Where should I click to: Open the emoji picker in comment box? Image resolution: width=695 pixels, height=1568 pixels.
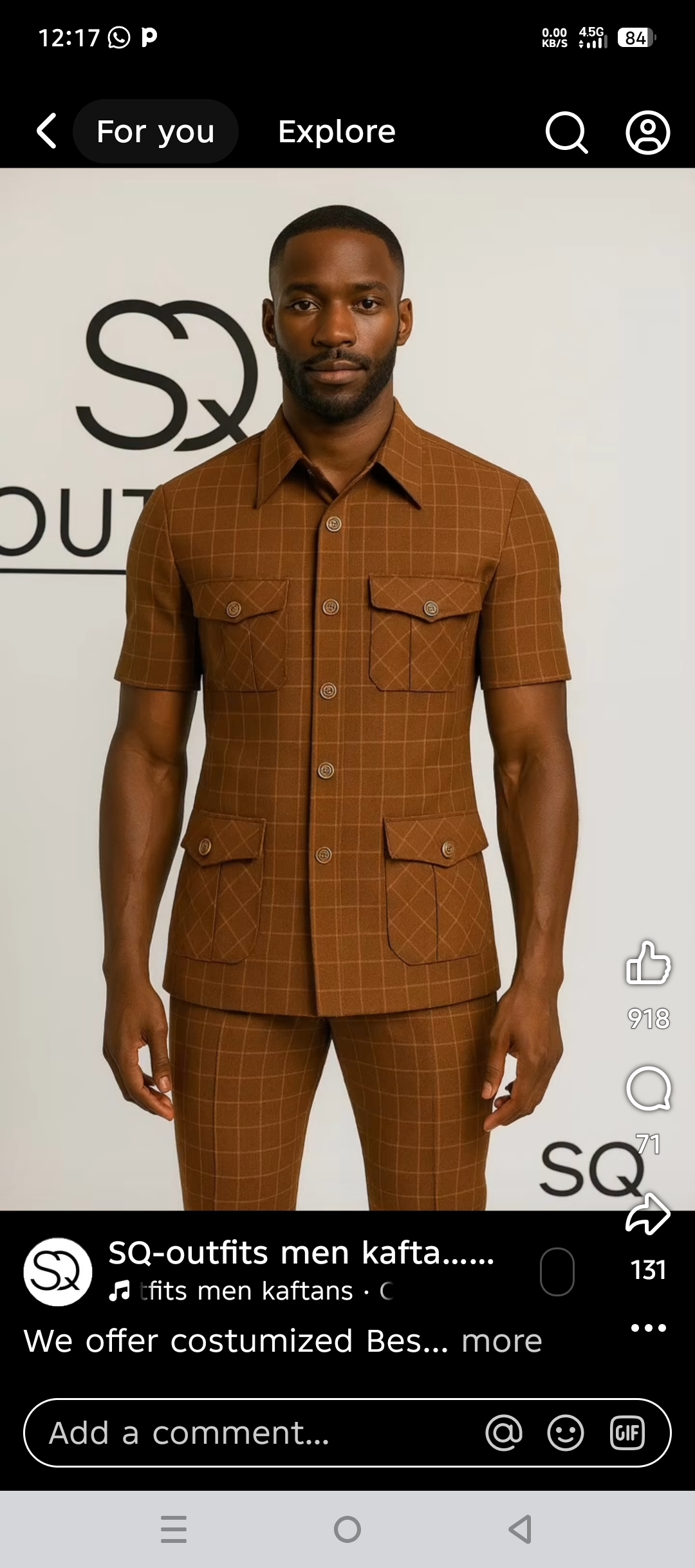tap(565, 1433)
